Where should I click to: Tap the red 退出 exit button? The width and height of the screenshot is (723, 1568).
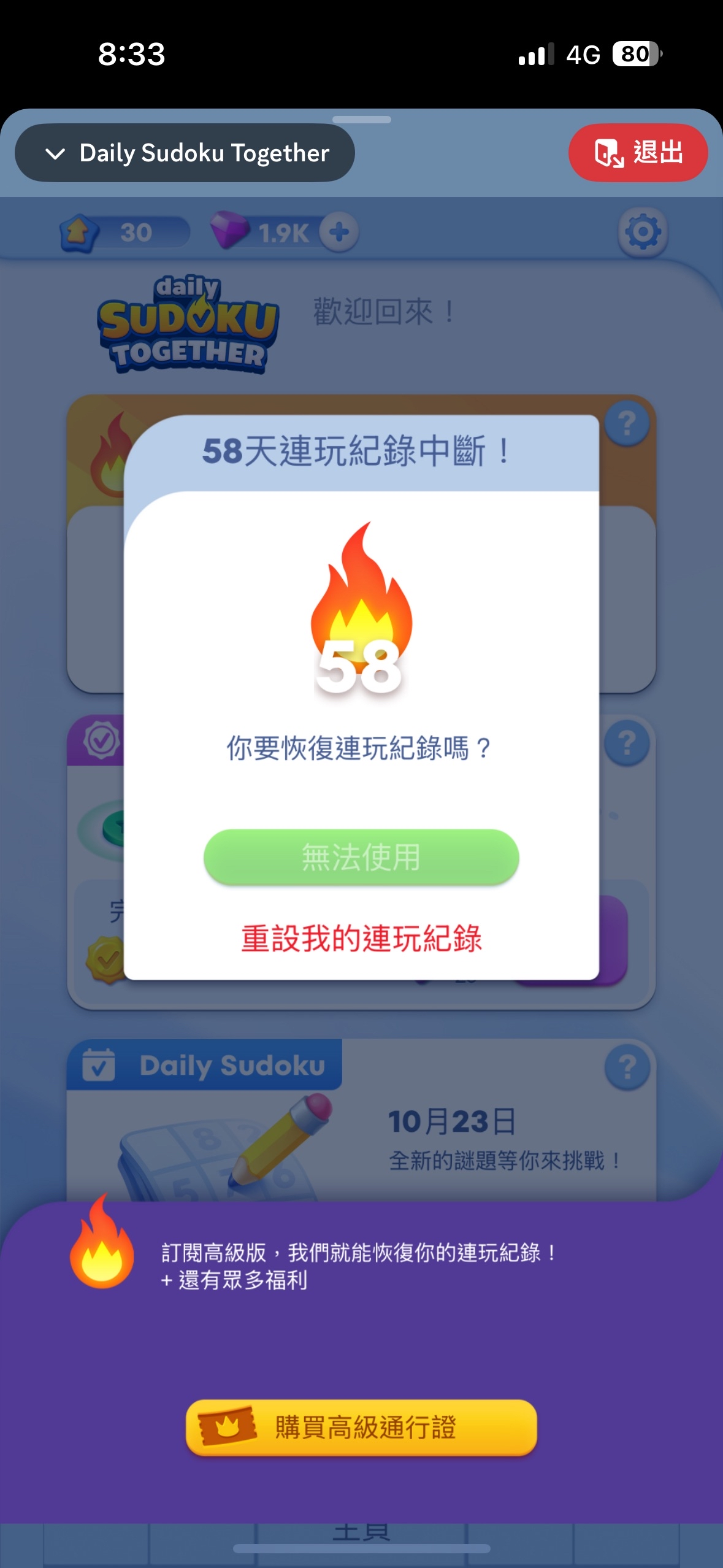coord(638,153)
